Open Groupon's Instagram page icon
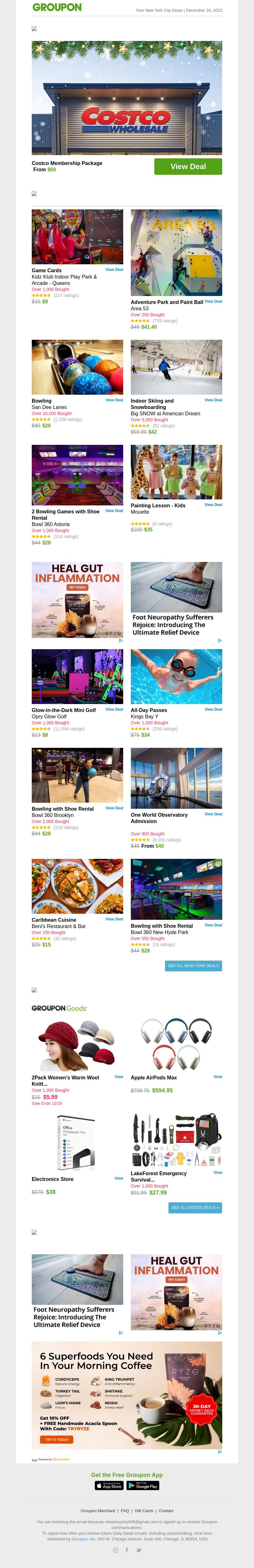 click(x=116, y=1550)
